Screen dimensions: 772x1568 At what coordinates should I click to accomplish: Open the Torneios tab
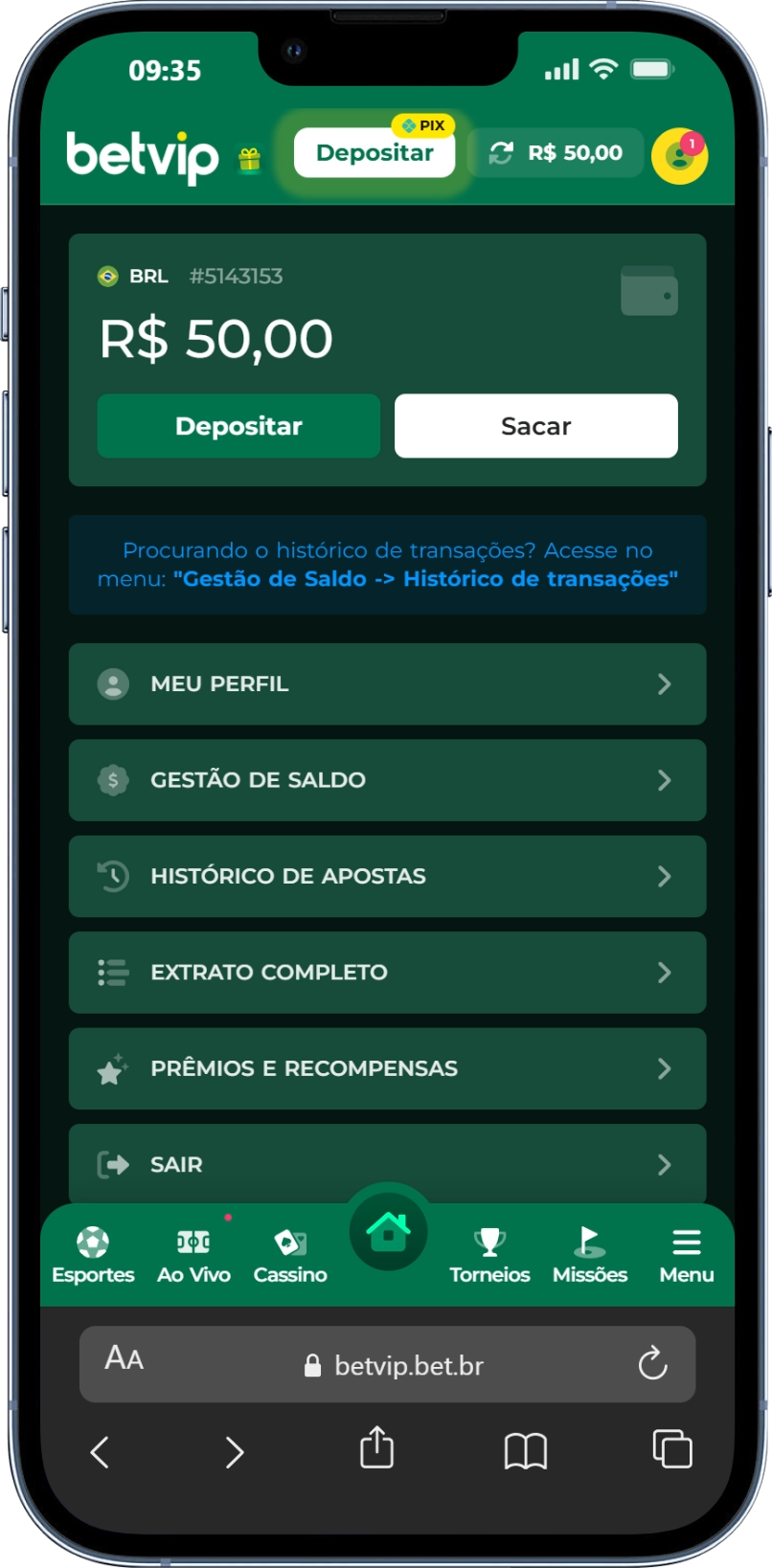point(489,1255)
